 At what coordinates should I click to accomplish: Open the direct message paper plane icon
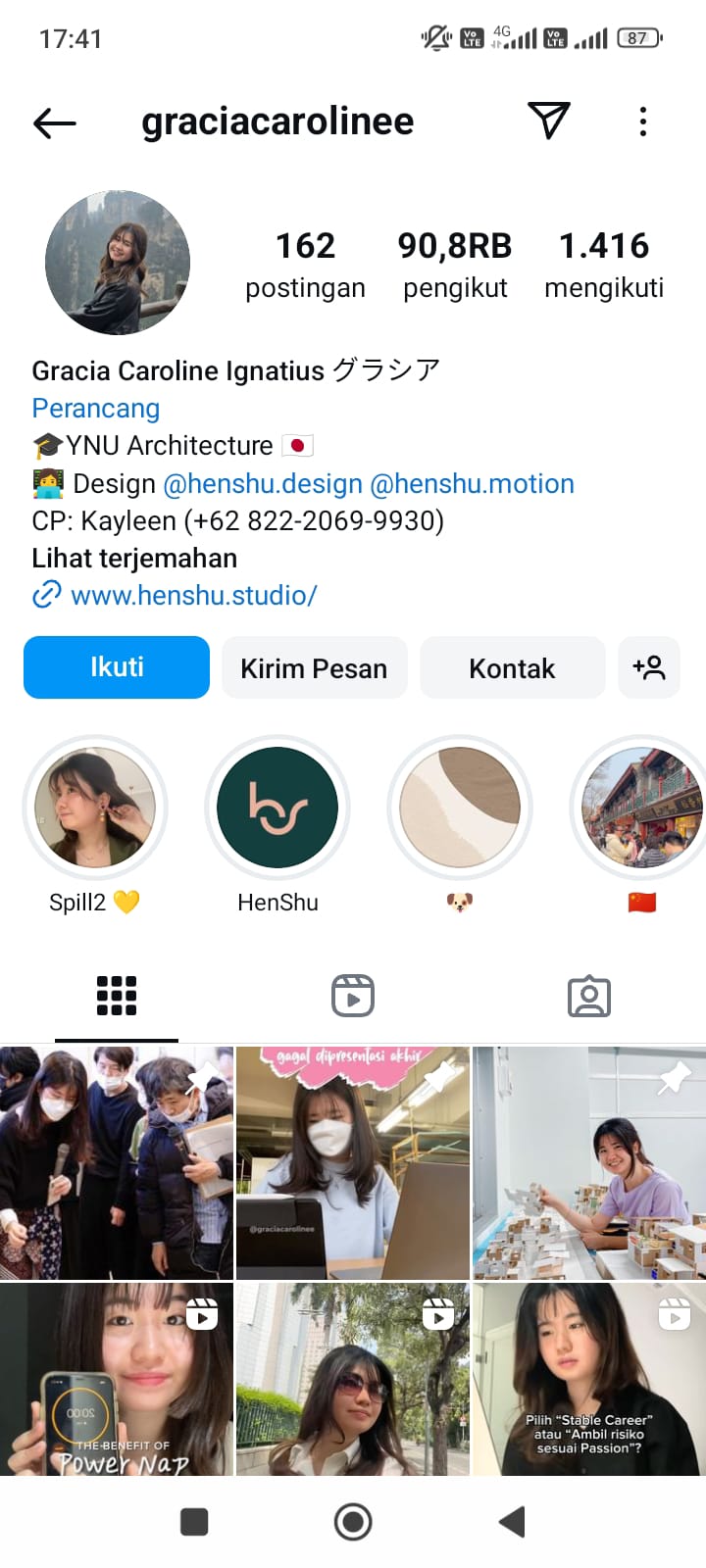549,121
